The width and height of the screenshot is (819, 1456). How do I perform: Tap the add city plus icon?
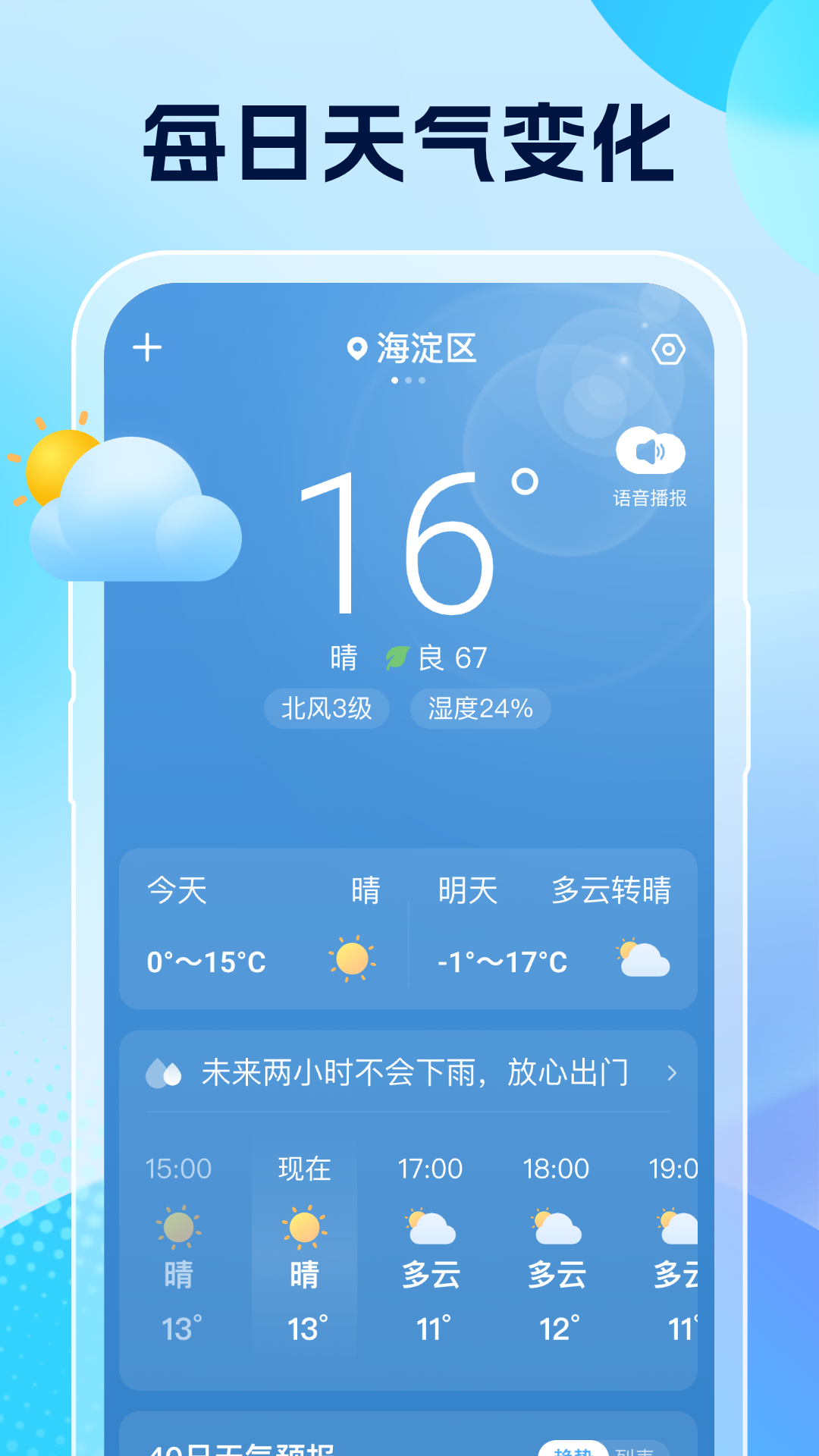pos(146,347)
